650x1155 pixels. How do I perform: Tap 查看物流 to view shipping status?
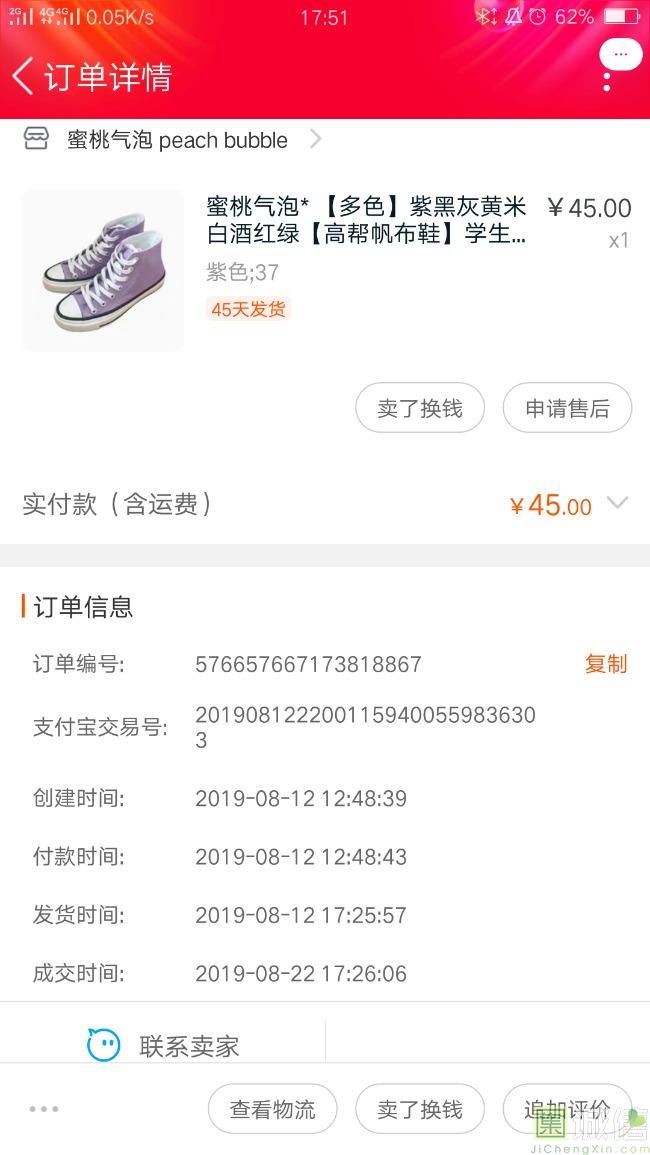(x=272, y=1109)
